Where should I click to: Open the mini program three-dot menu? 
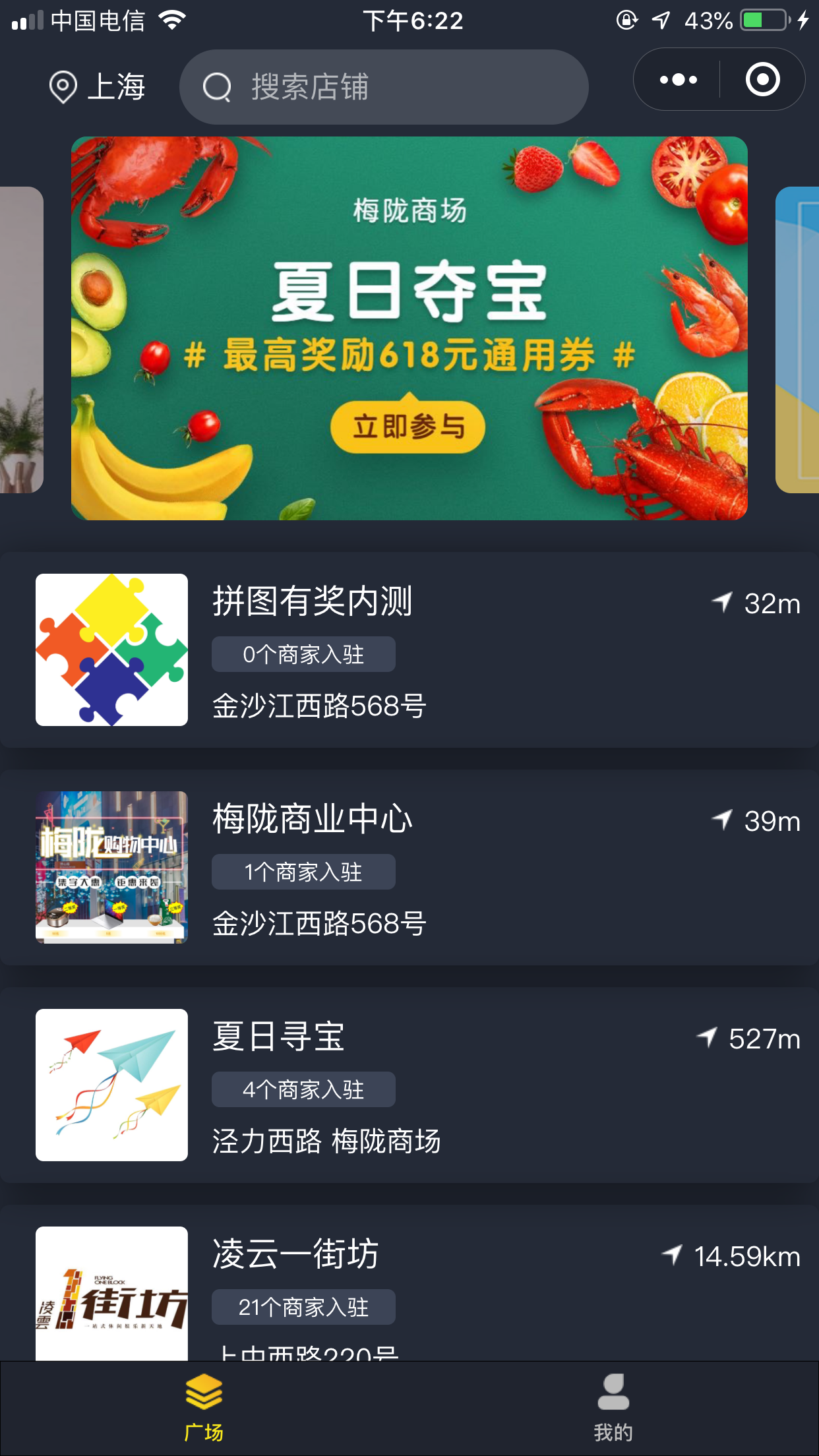678,80
